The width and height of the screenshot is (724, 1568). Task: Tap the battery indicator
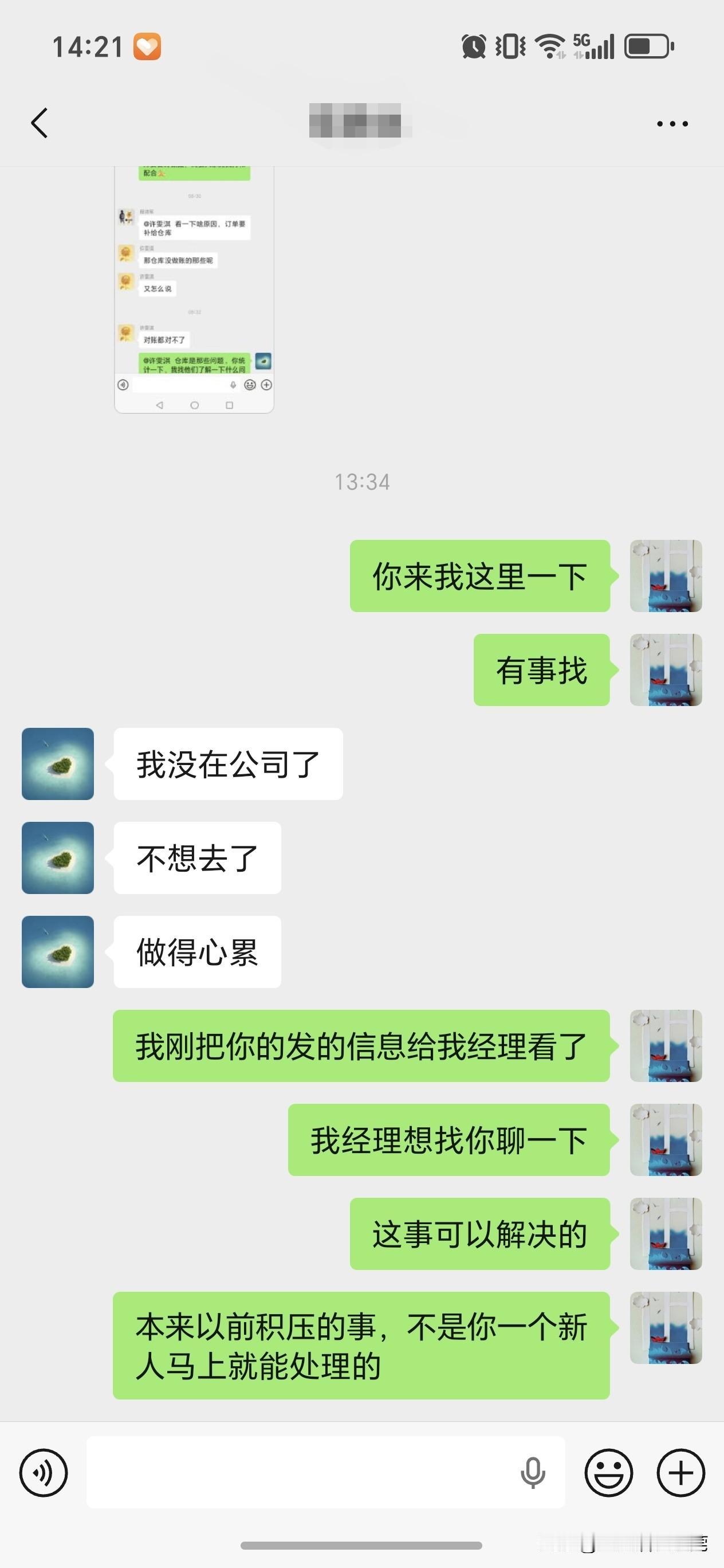(x=647, y=45)
